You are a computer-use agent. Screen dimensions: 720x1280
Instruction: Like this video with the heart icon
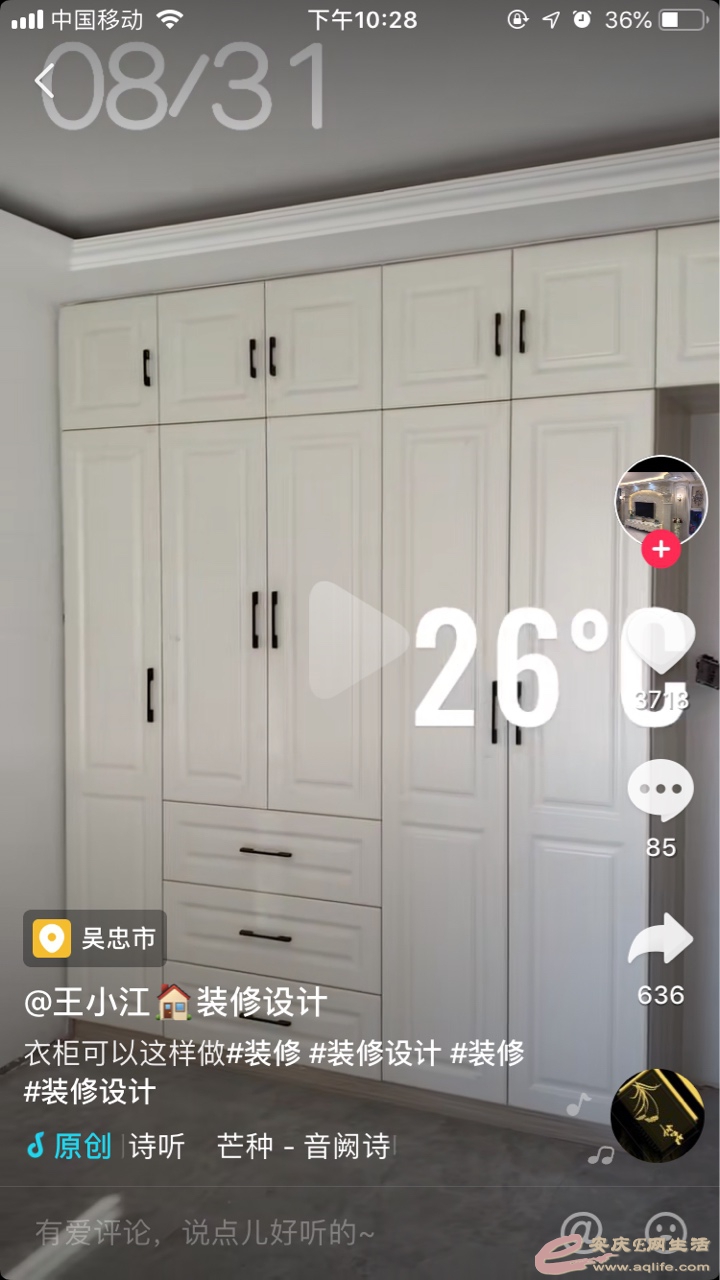pos(661,645)
